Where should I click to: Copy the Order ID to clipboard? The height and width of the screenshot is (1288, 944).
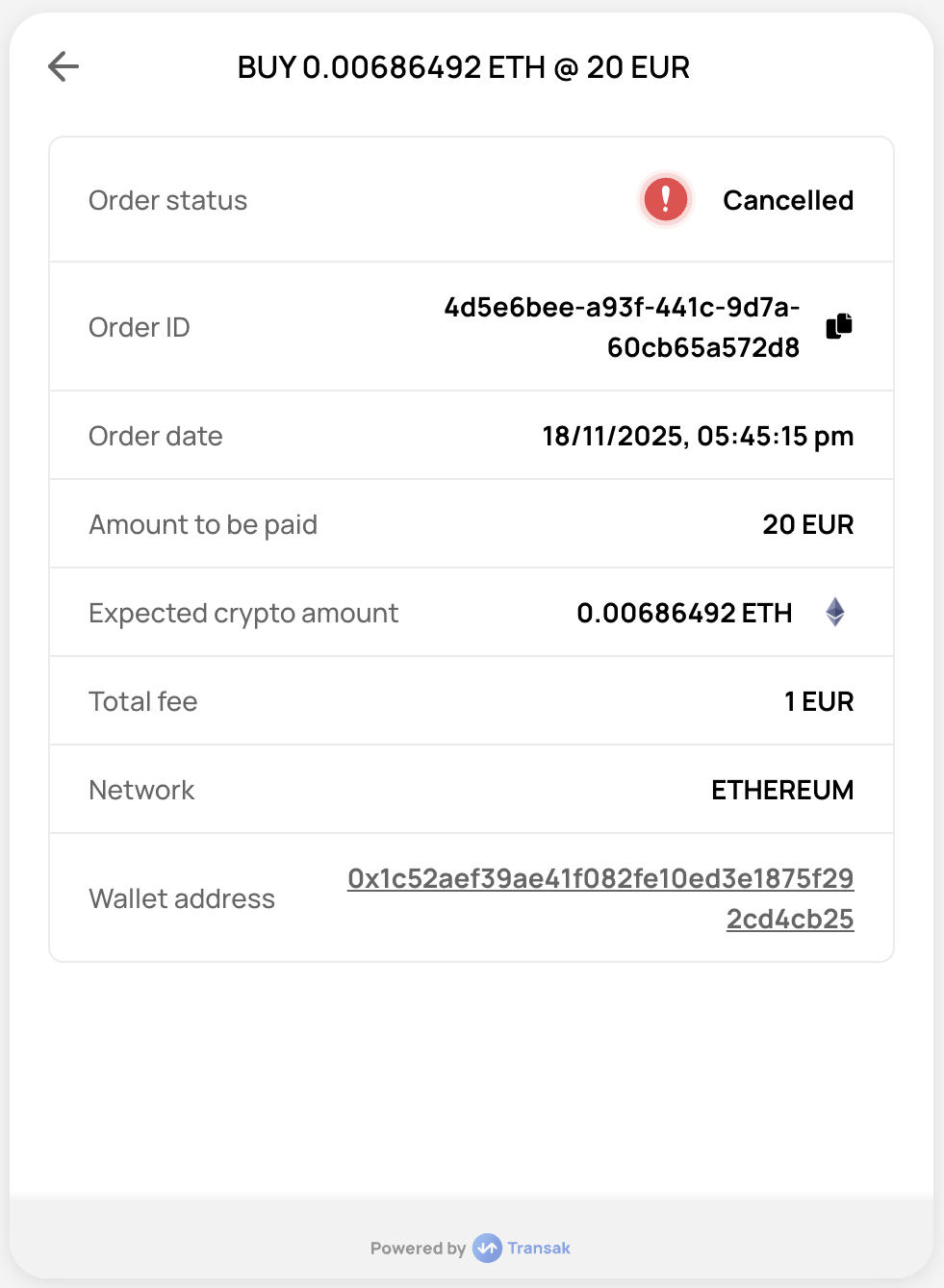[839, 326]
